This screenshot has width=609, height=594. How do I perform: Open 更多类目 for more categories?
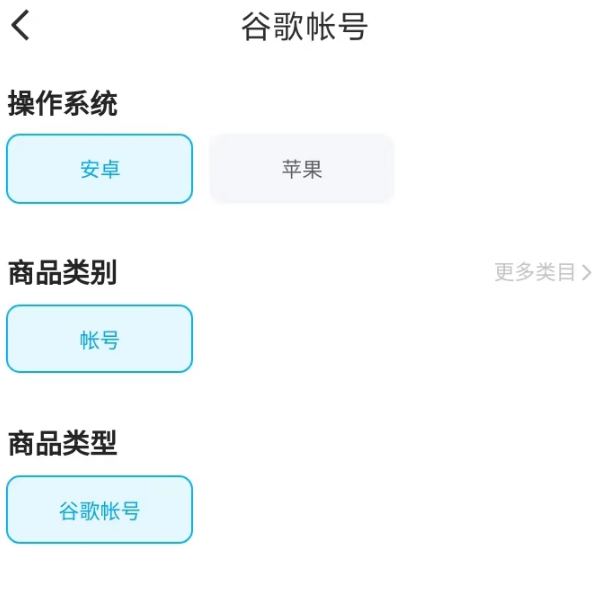[542, 272]
